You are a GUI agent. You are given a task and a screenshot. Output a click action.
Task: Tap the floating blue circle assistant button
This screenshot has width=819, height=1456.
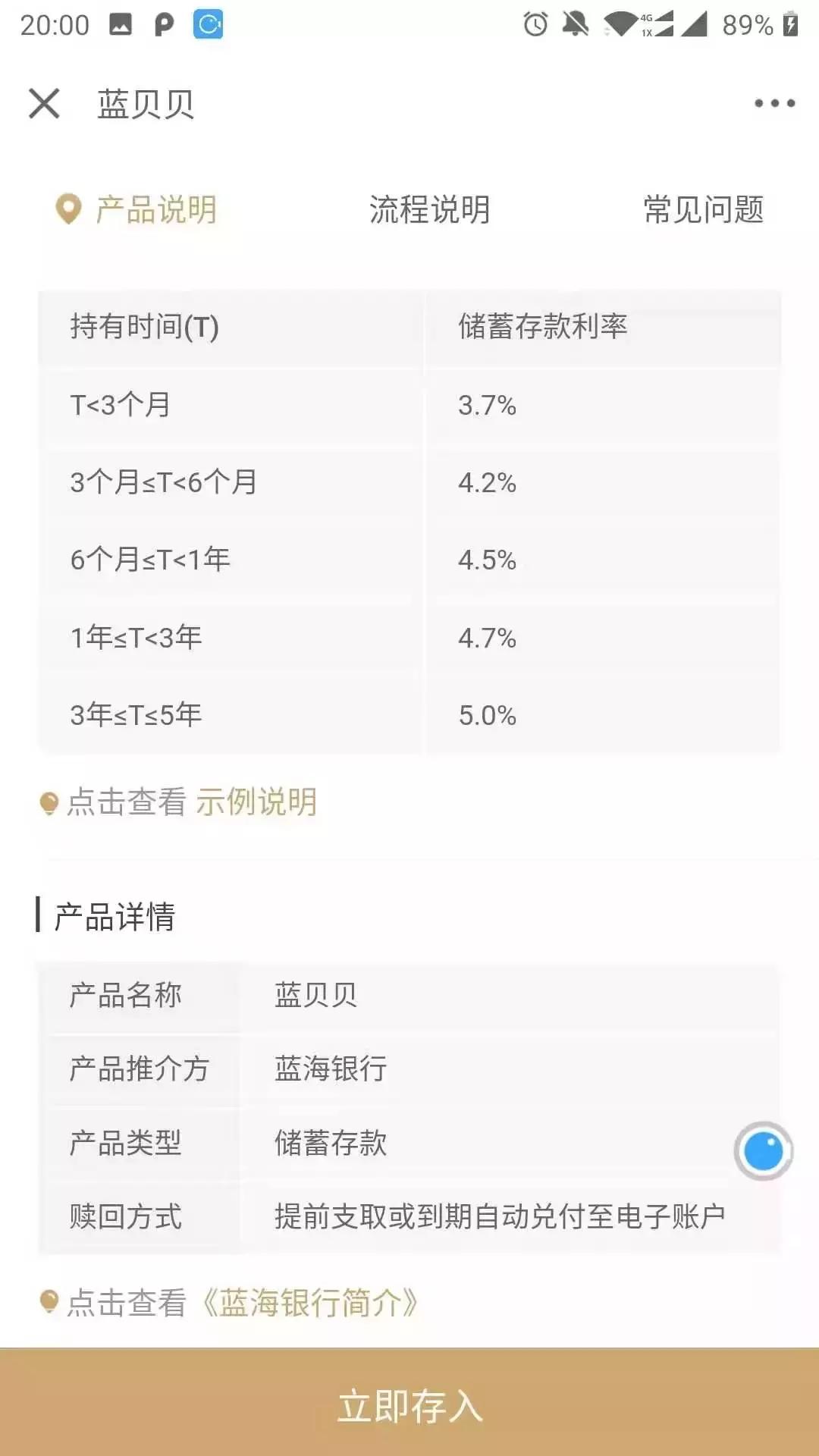coord(762,1151)
